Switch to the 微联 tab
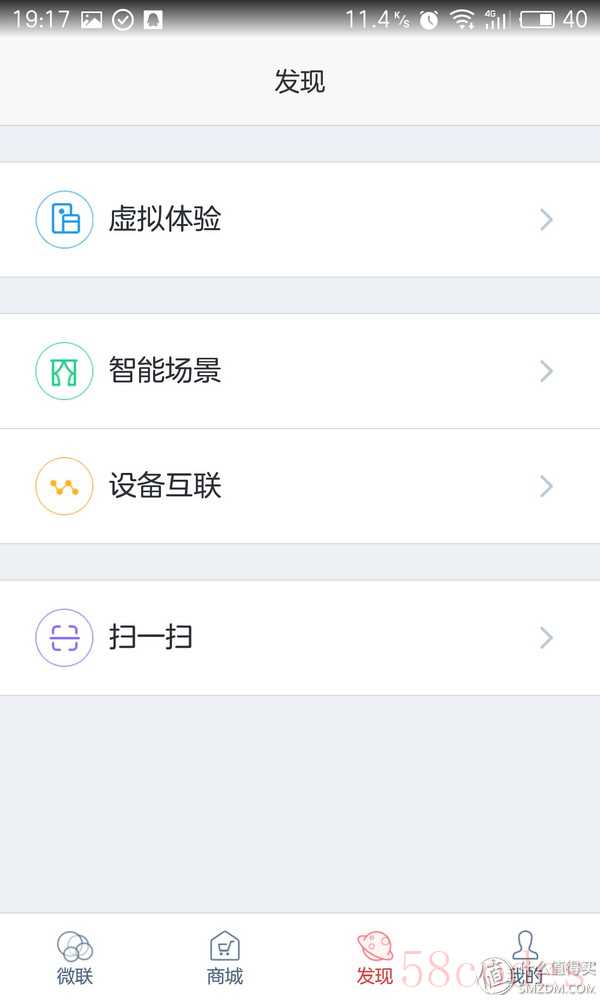This screenshot has height=1000, width=600. click(75, 957)
